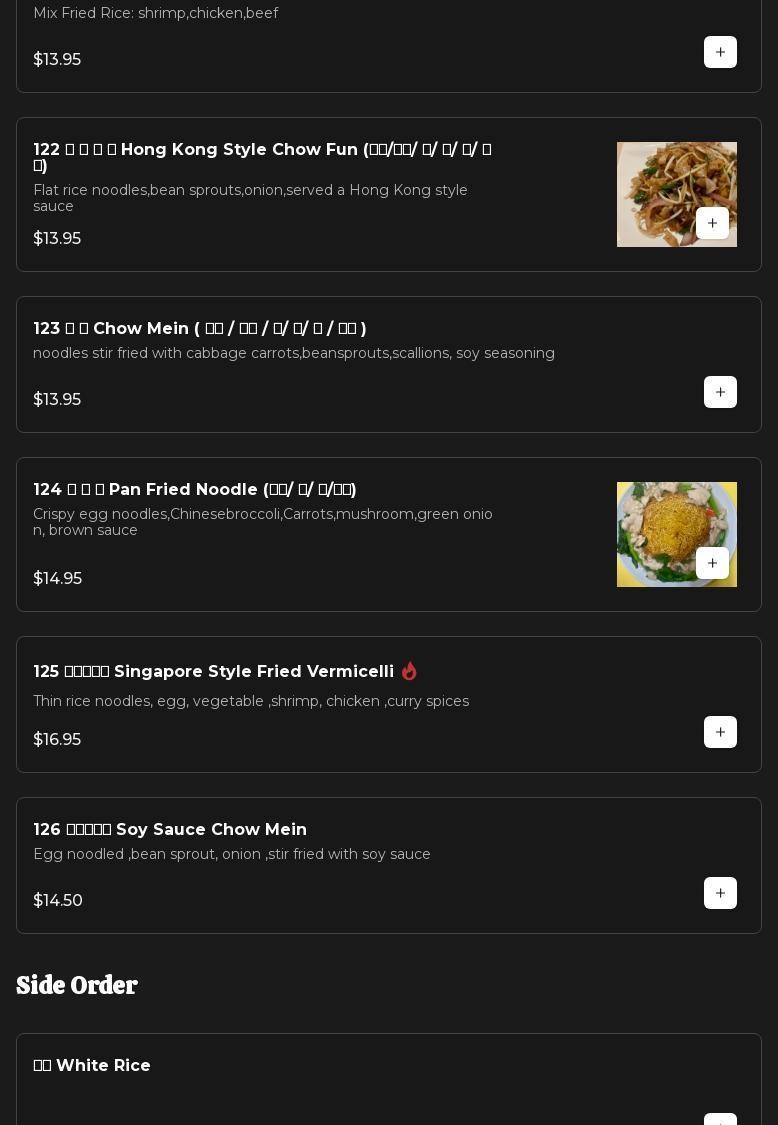
Task: Open the Soy Sauce Chow Mein card
Action: point(170,830)
